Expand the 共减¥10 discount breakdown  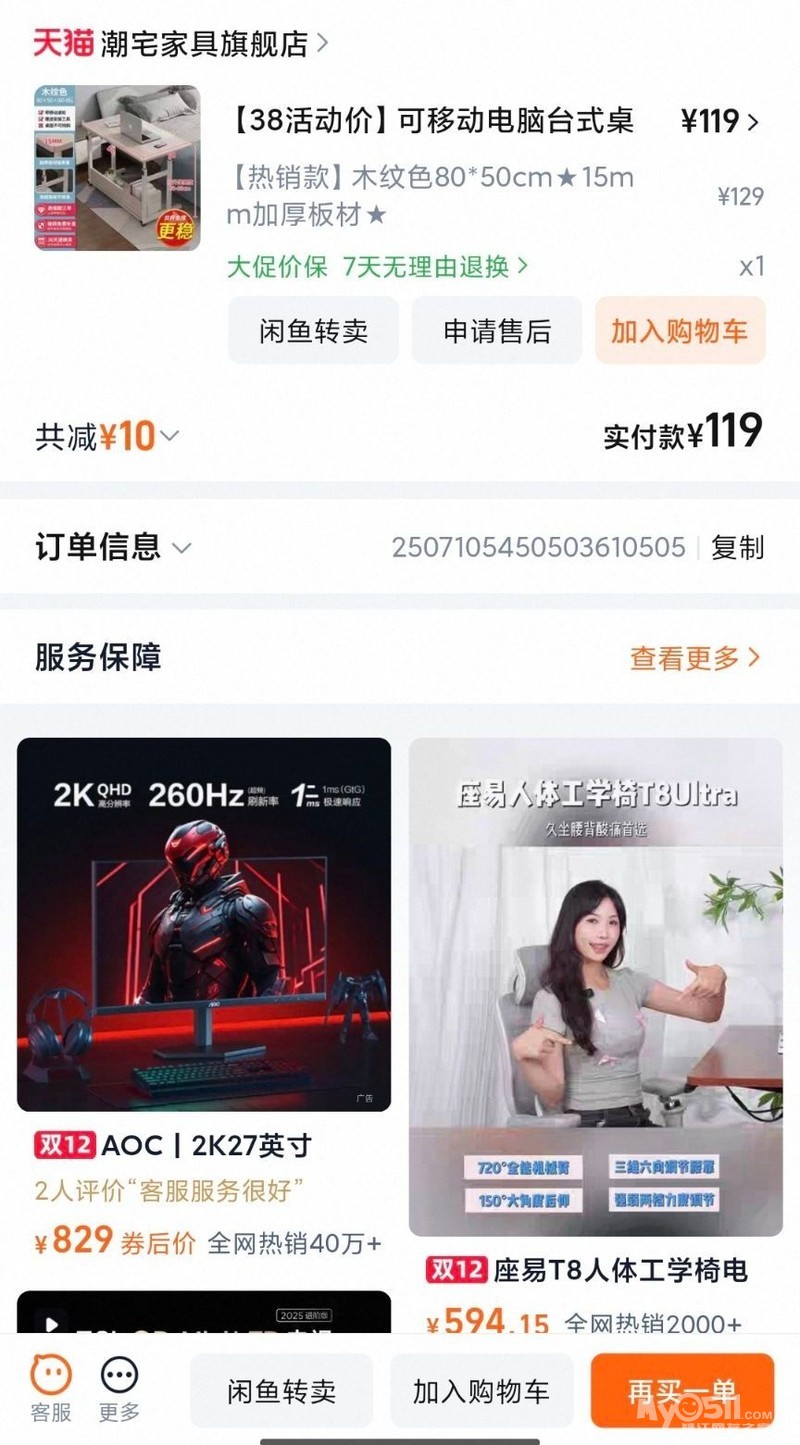108,436
